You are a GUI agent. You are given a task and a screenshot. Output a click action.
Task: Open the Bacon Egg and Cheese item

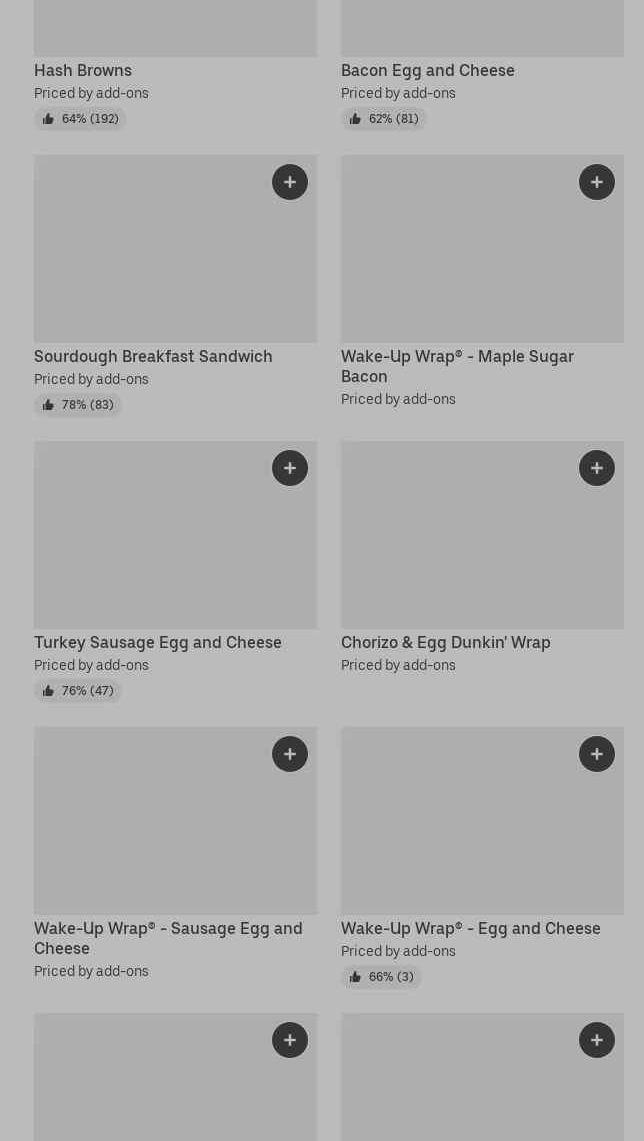click(427, 70)
